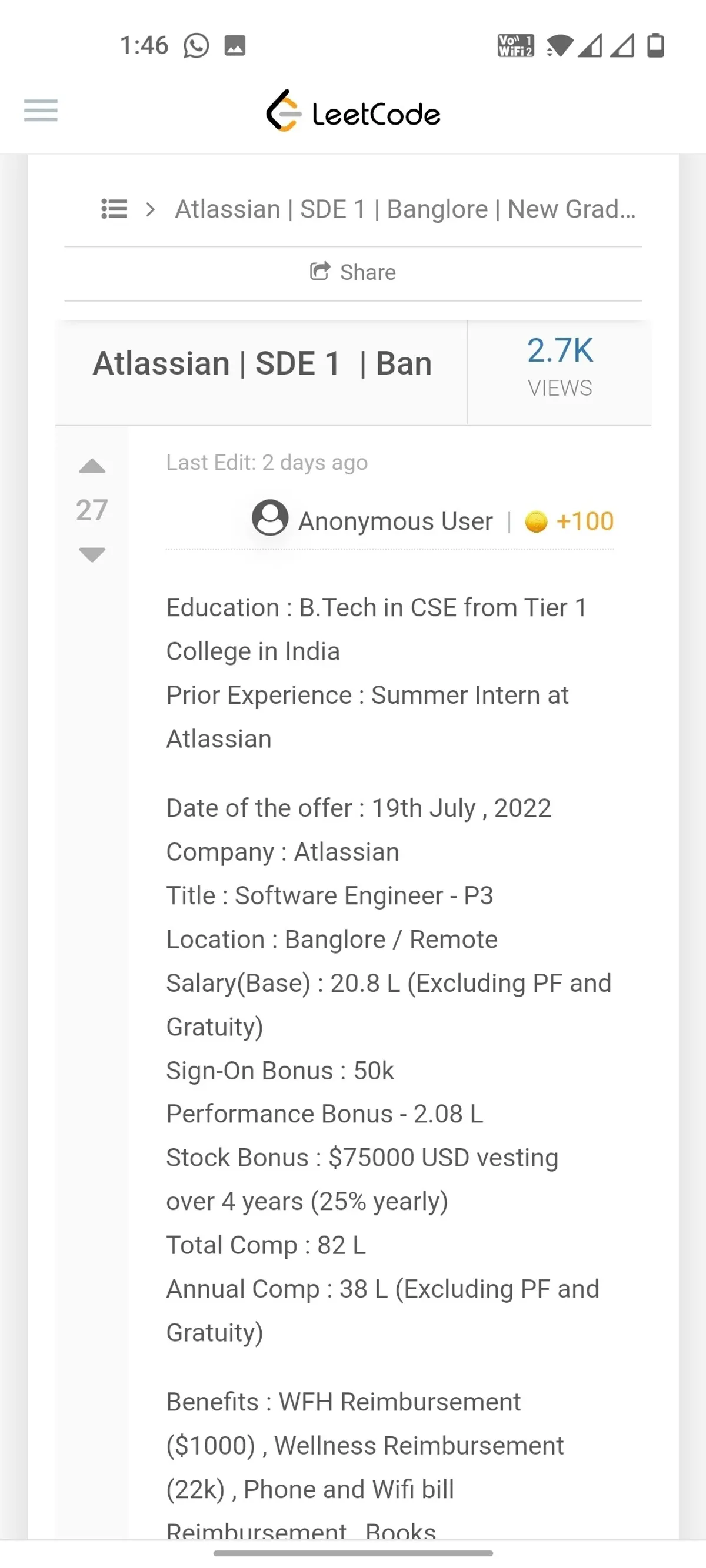This screenshot has width=706, height=1568.
Task: Share this Atlassian offer post
Action: point(354,272)
